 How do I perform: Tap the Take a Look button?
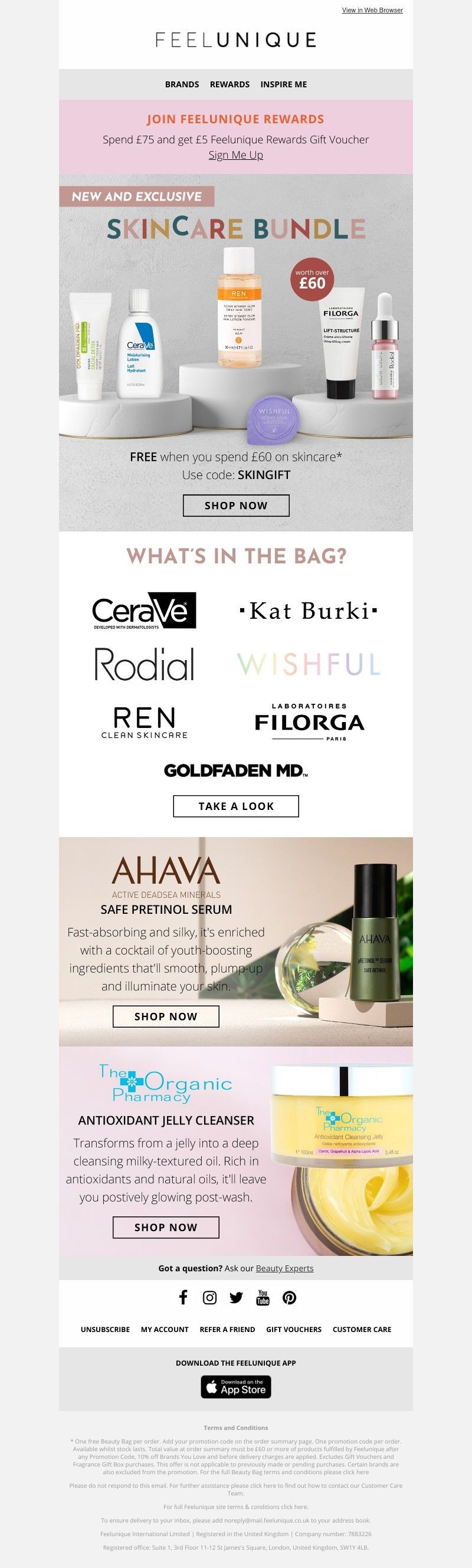pyautogui.click(x=235, y=806)
